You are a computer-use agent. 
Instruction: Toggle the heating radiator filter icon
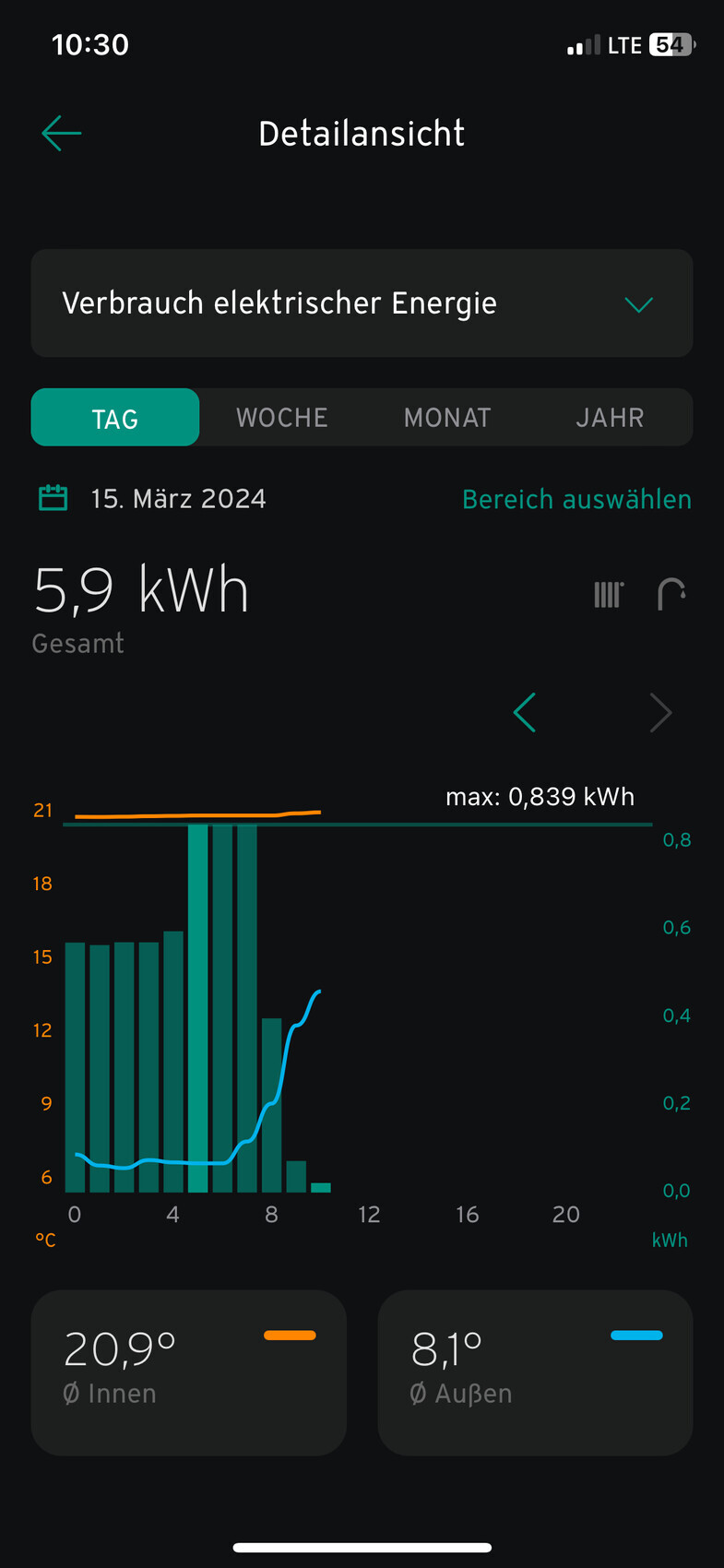click(609, 594)
